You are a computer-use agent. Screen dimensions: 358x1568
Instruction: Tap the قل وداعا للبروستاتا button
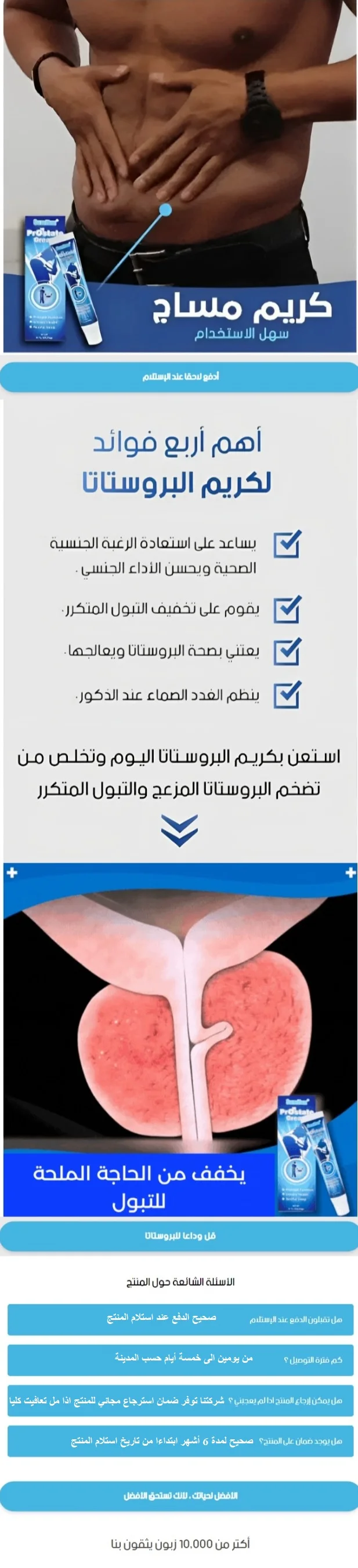point(179,1235)
